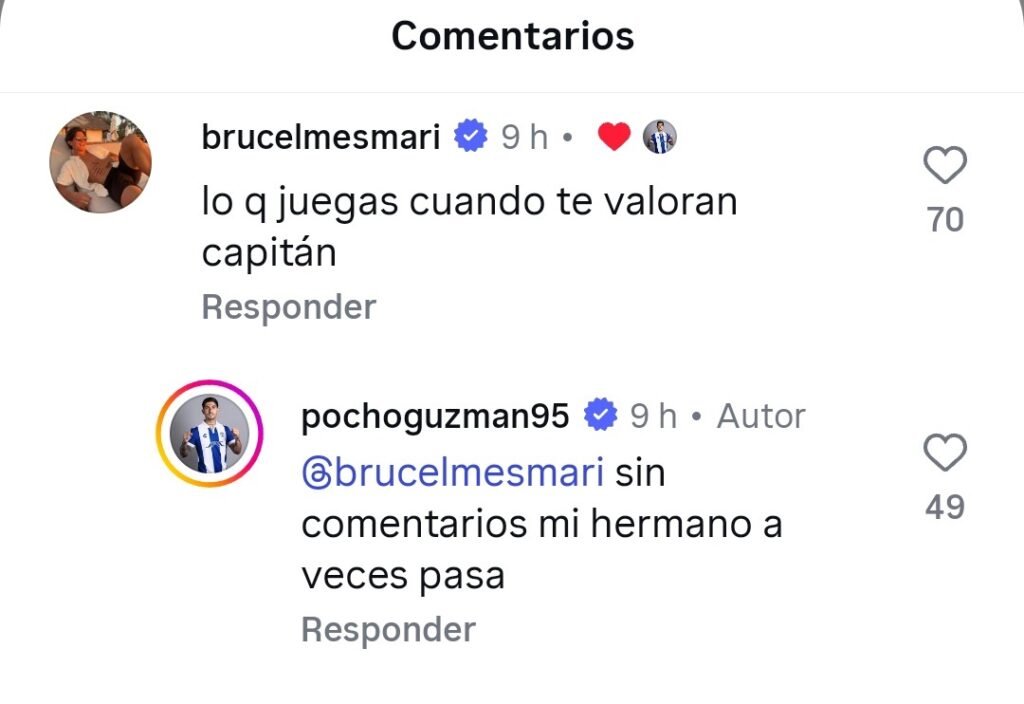
Task: Like brucelmesmari's comment
Action: pos(944,166)
